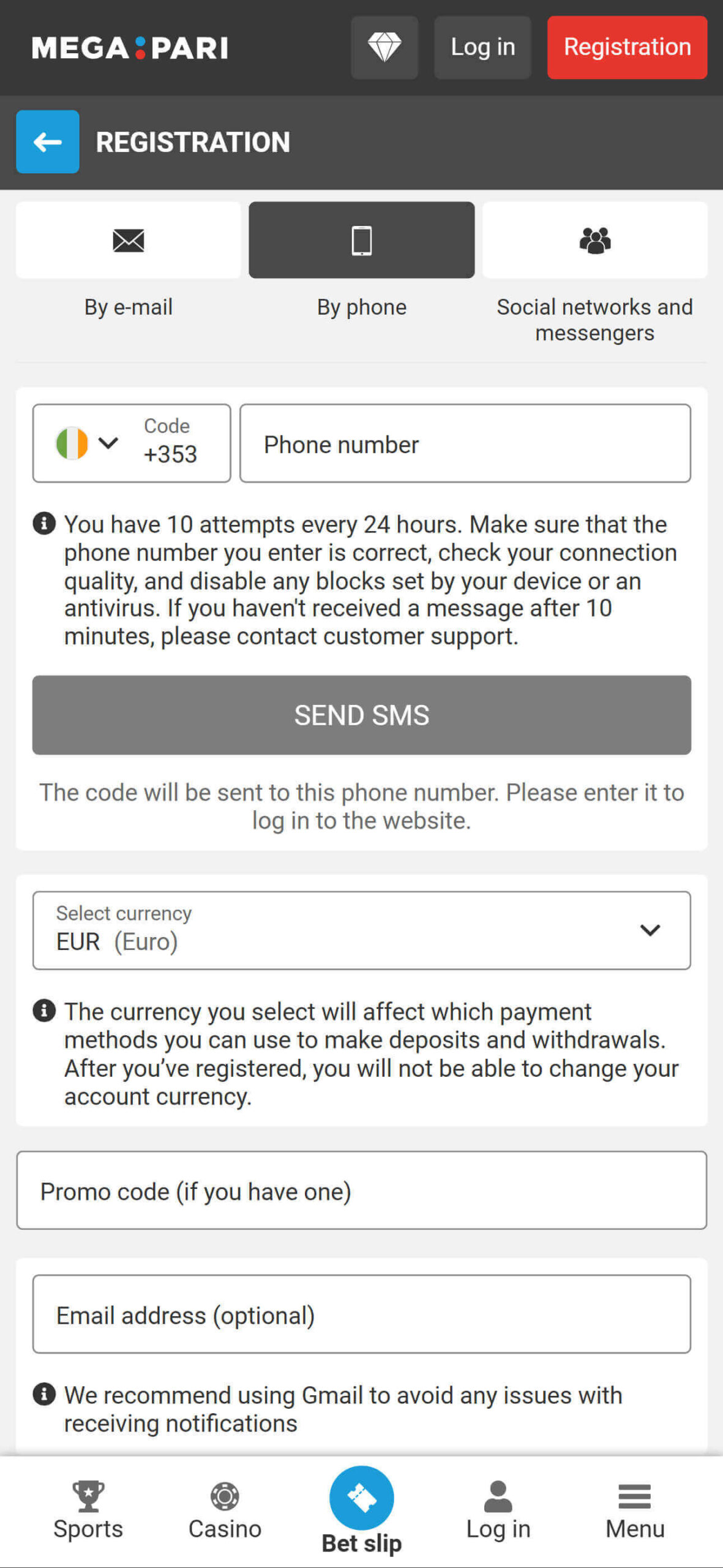Screen dimensions: 723x1568
Task: Expand the Select currency dropdown
Action: pos(362,930)
